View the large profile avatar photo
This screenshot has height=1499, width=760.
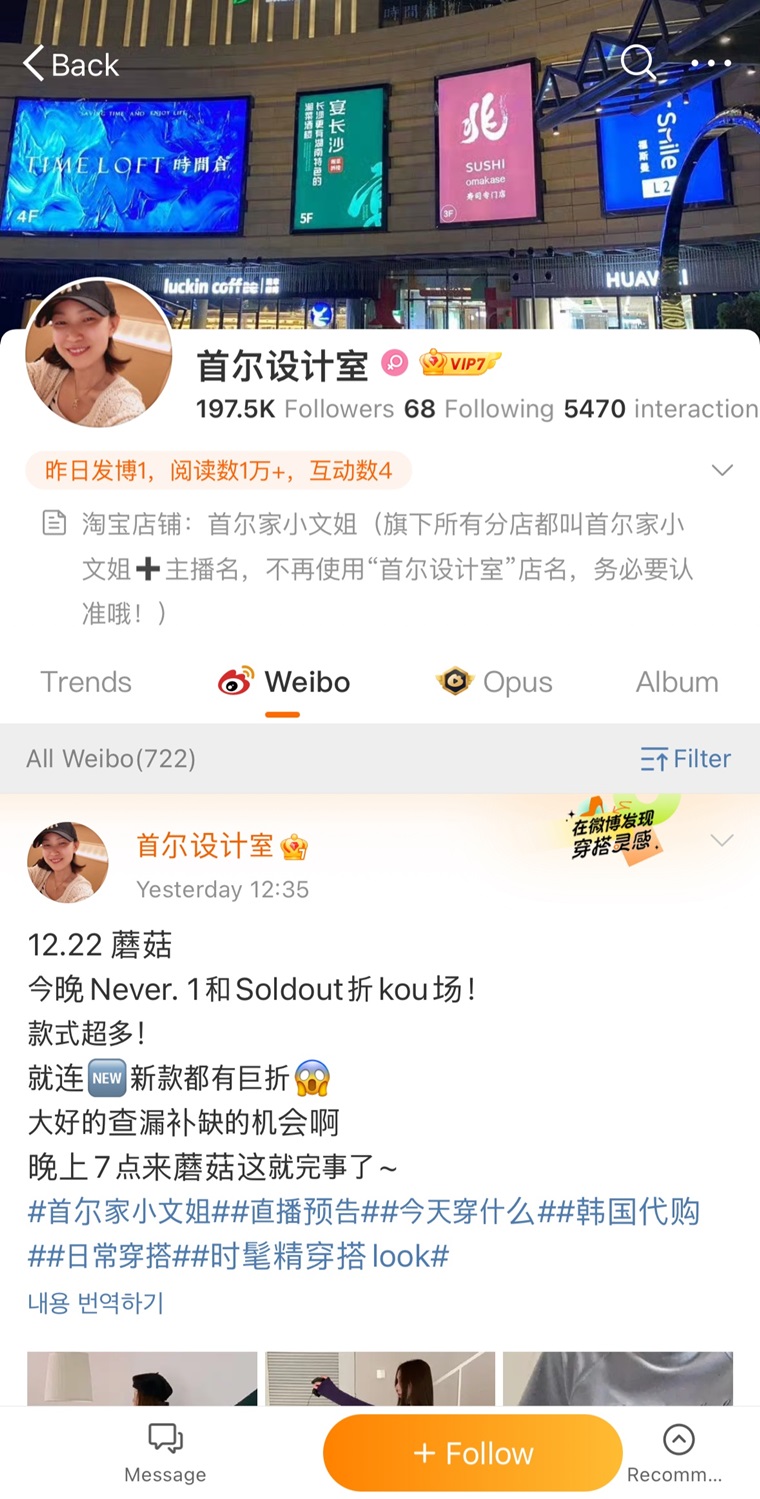pyautogui.click(x=98, y=352)
